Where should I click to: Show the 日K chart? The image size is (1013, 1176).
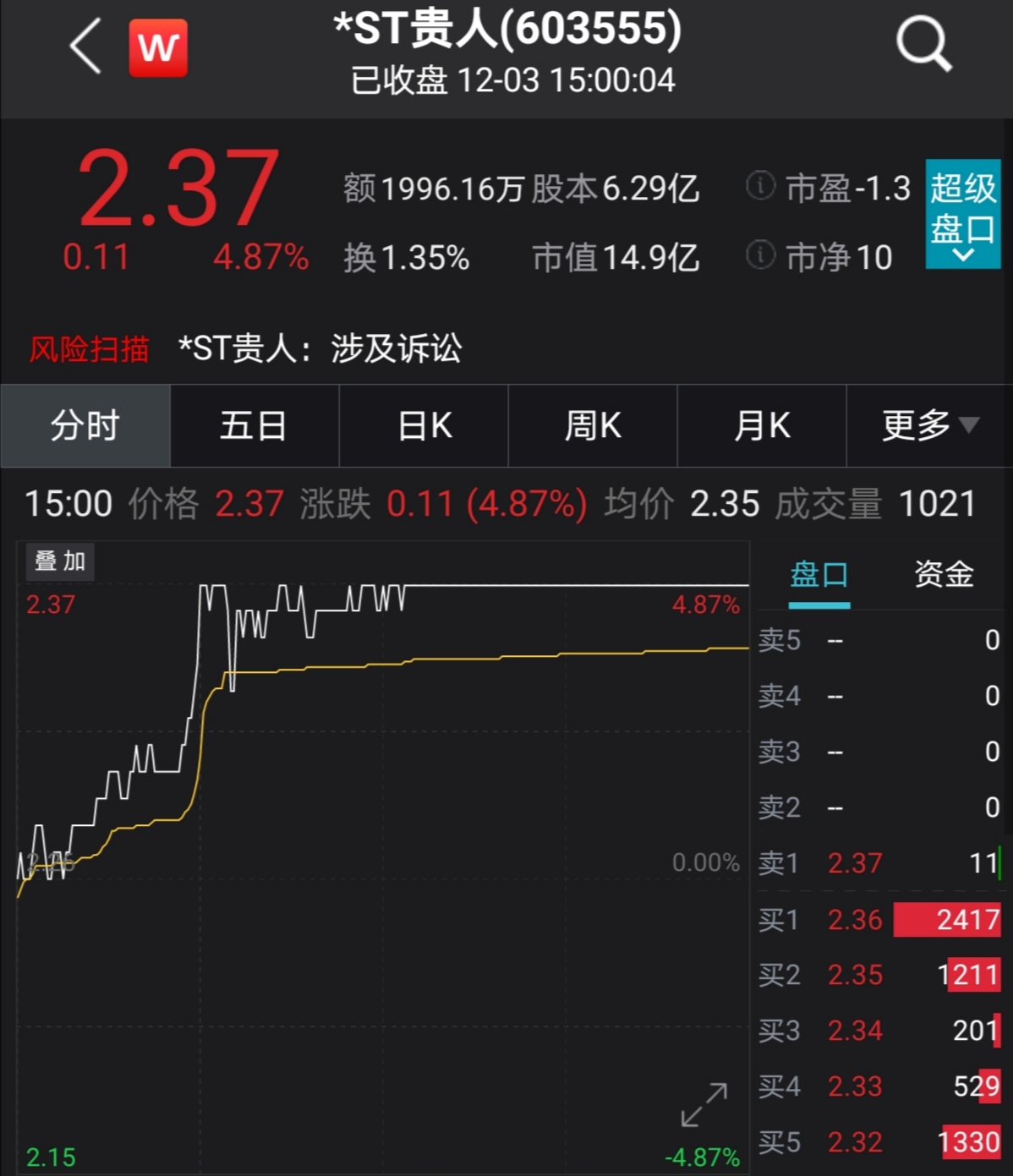click(424, 425)
